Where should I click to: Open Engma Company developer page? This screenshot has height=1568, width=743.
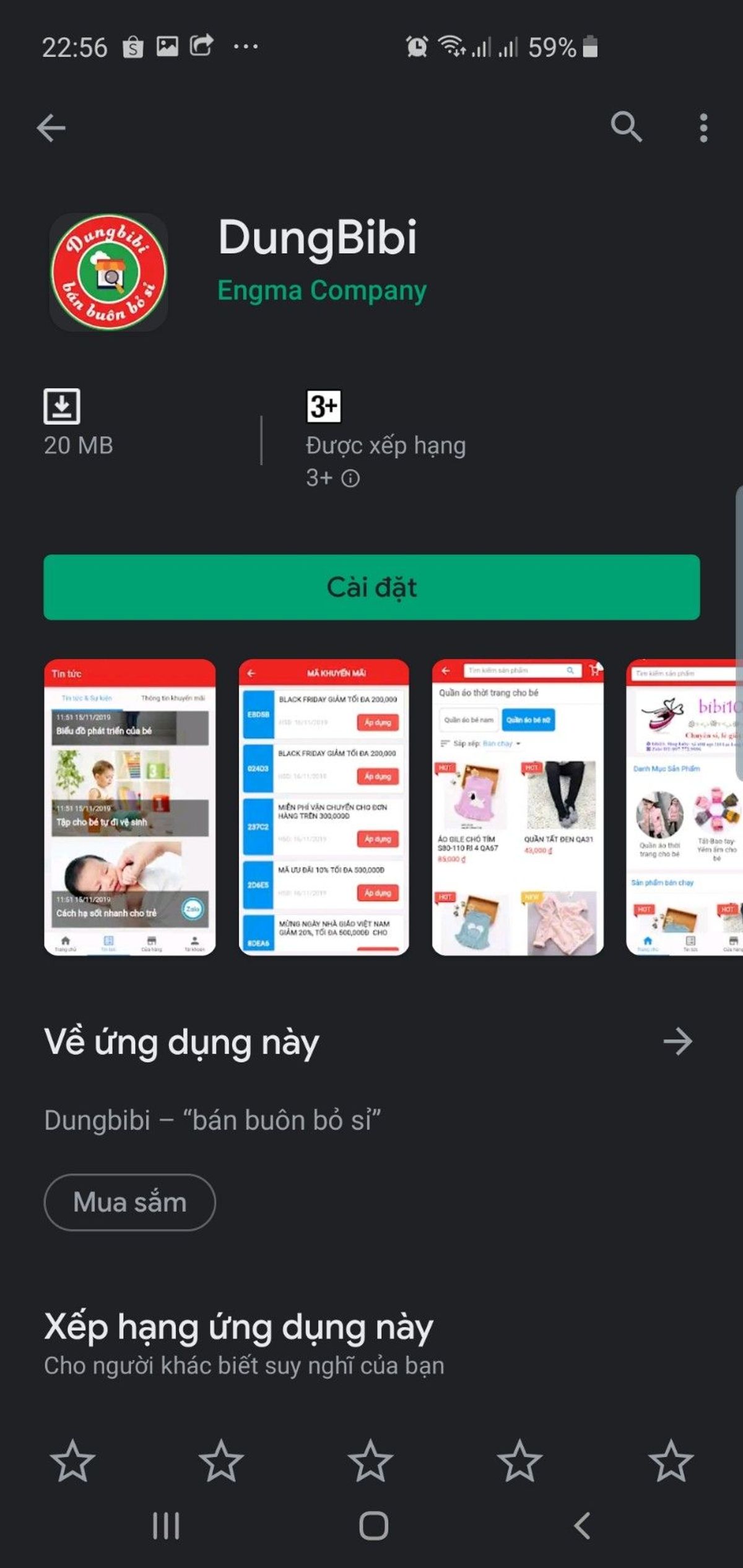[x=322, y=290]
